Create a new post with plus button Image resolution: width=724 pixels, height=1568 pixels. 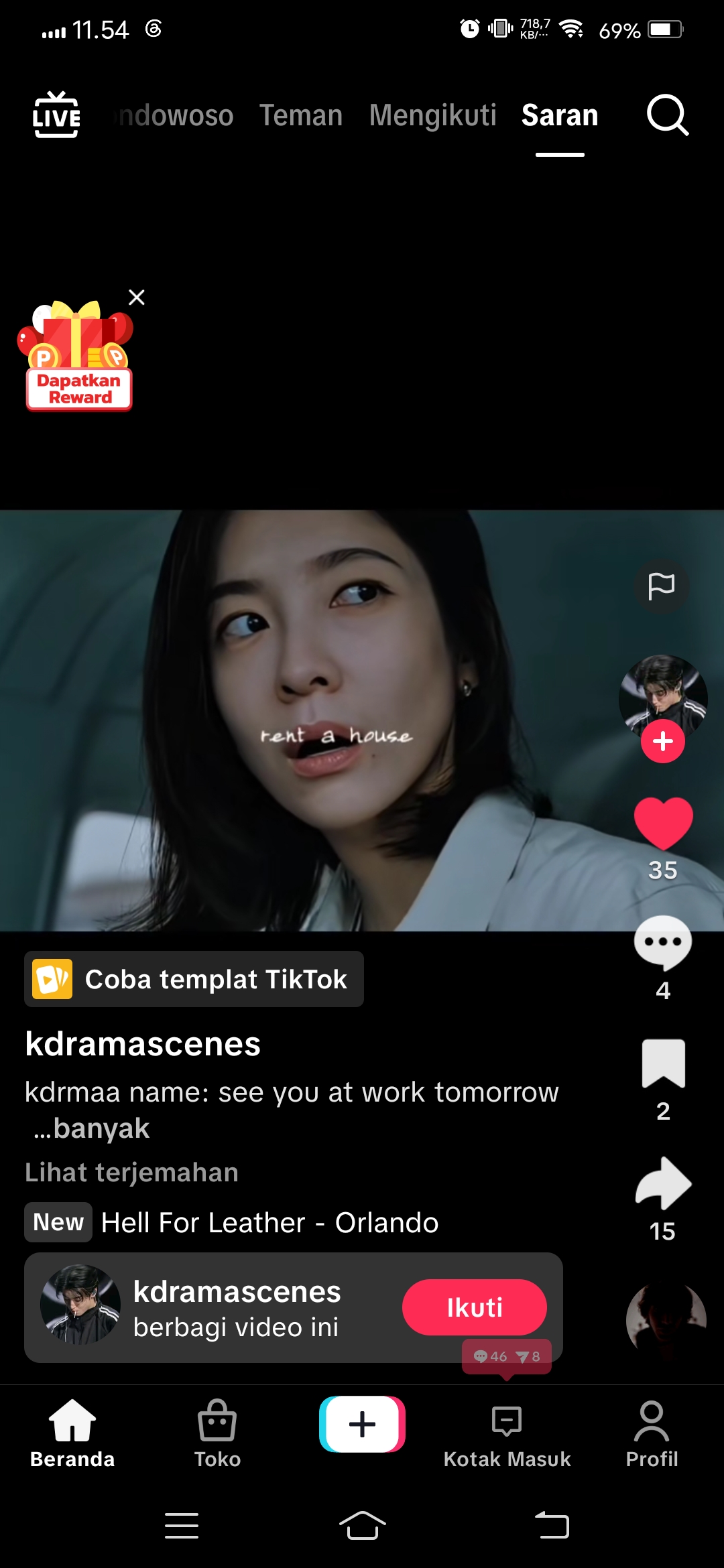point(362,1424)
